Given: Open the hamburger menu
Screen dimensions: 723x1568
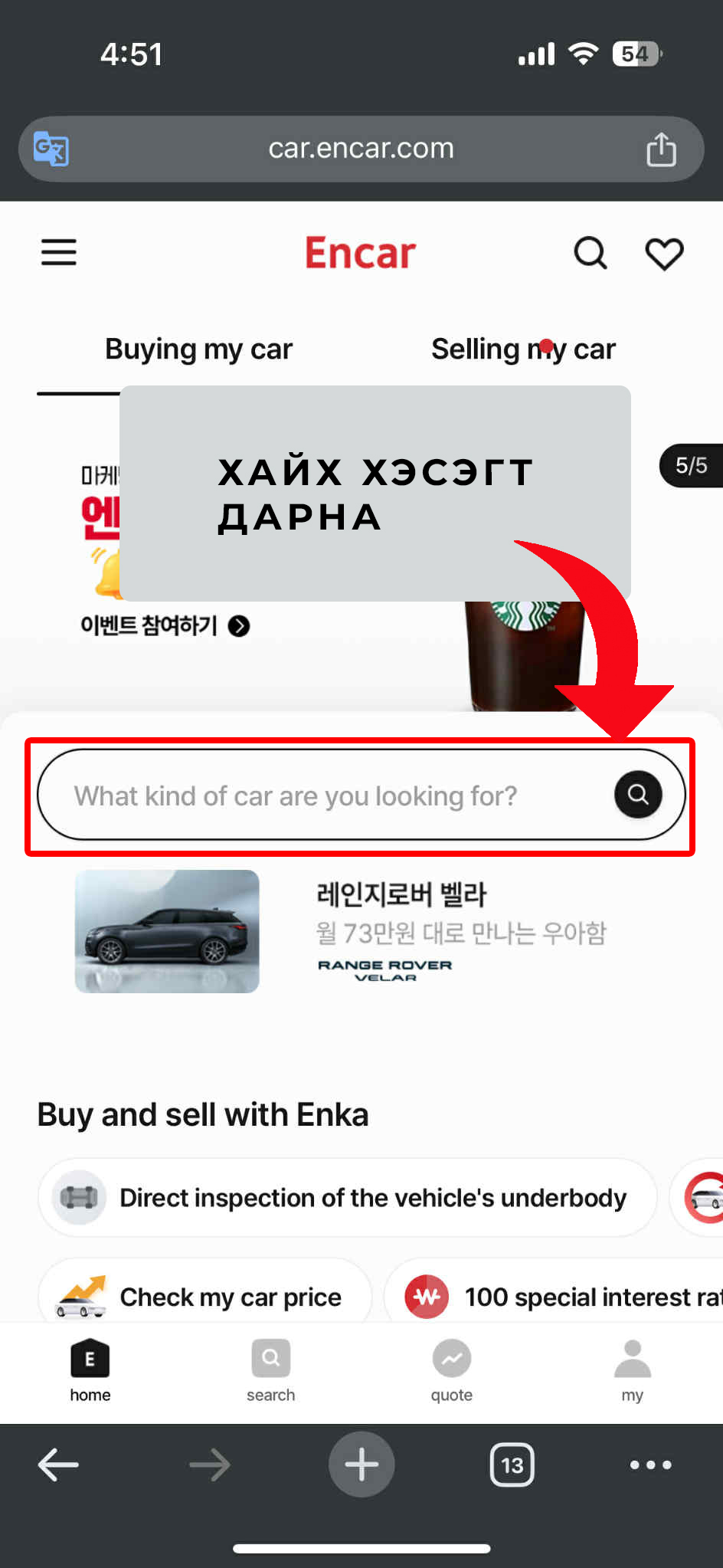Looking at the screenshot, I should pos(59,252).
